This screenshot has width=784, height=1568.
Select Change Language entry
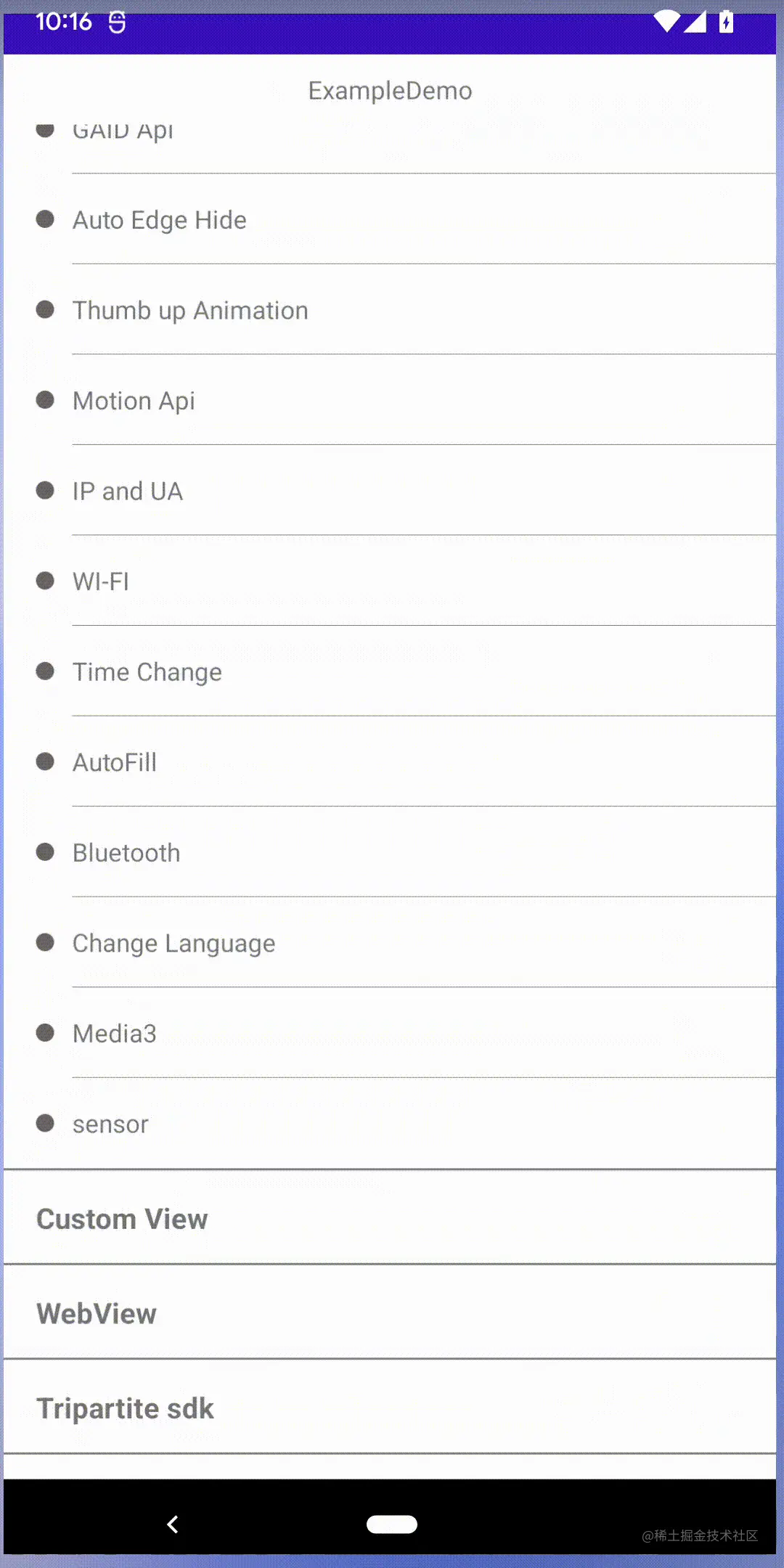174,943
